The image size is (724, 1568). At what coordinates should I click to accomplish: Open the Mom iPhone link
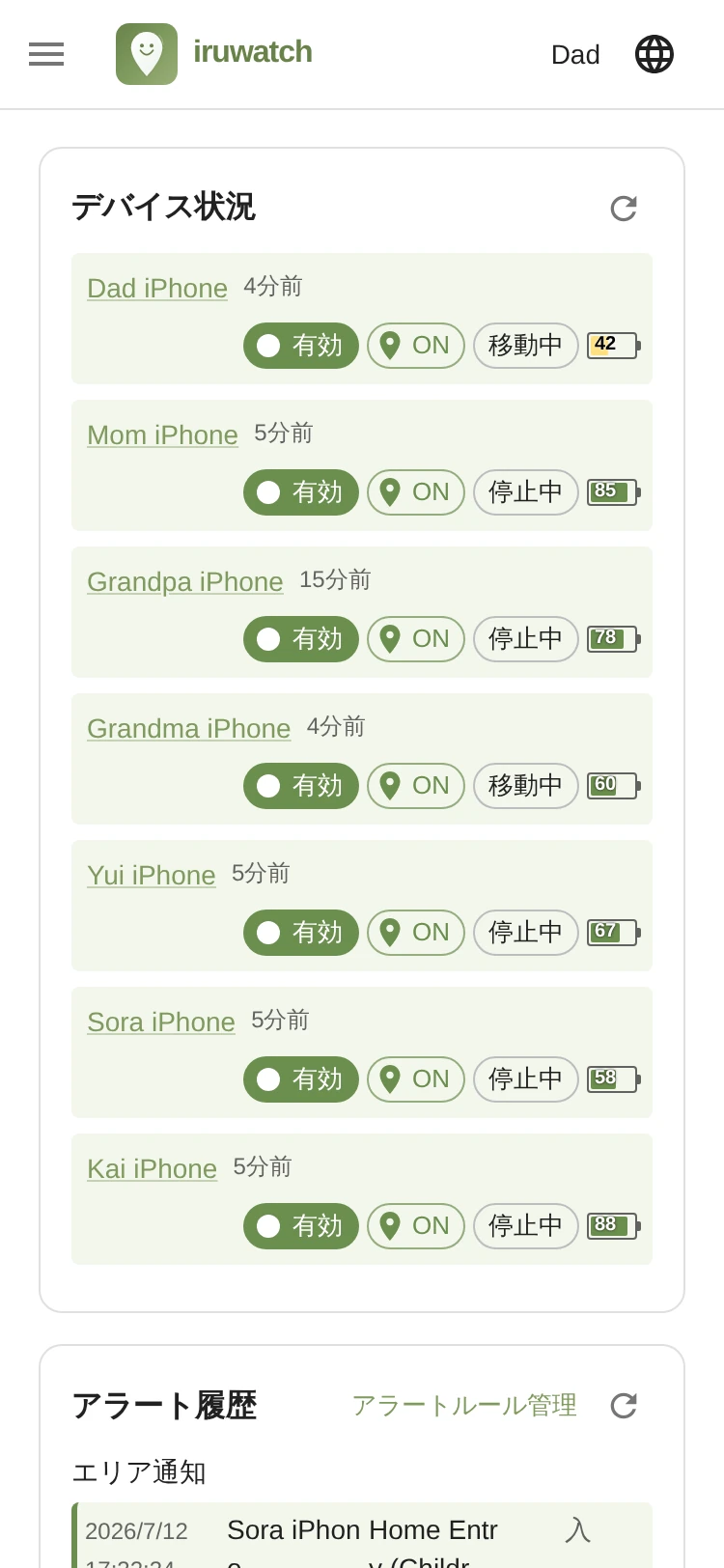[162, 434]
